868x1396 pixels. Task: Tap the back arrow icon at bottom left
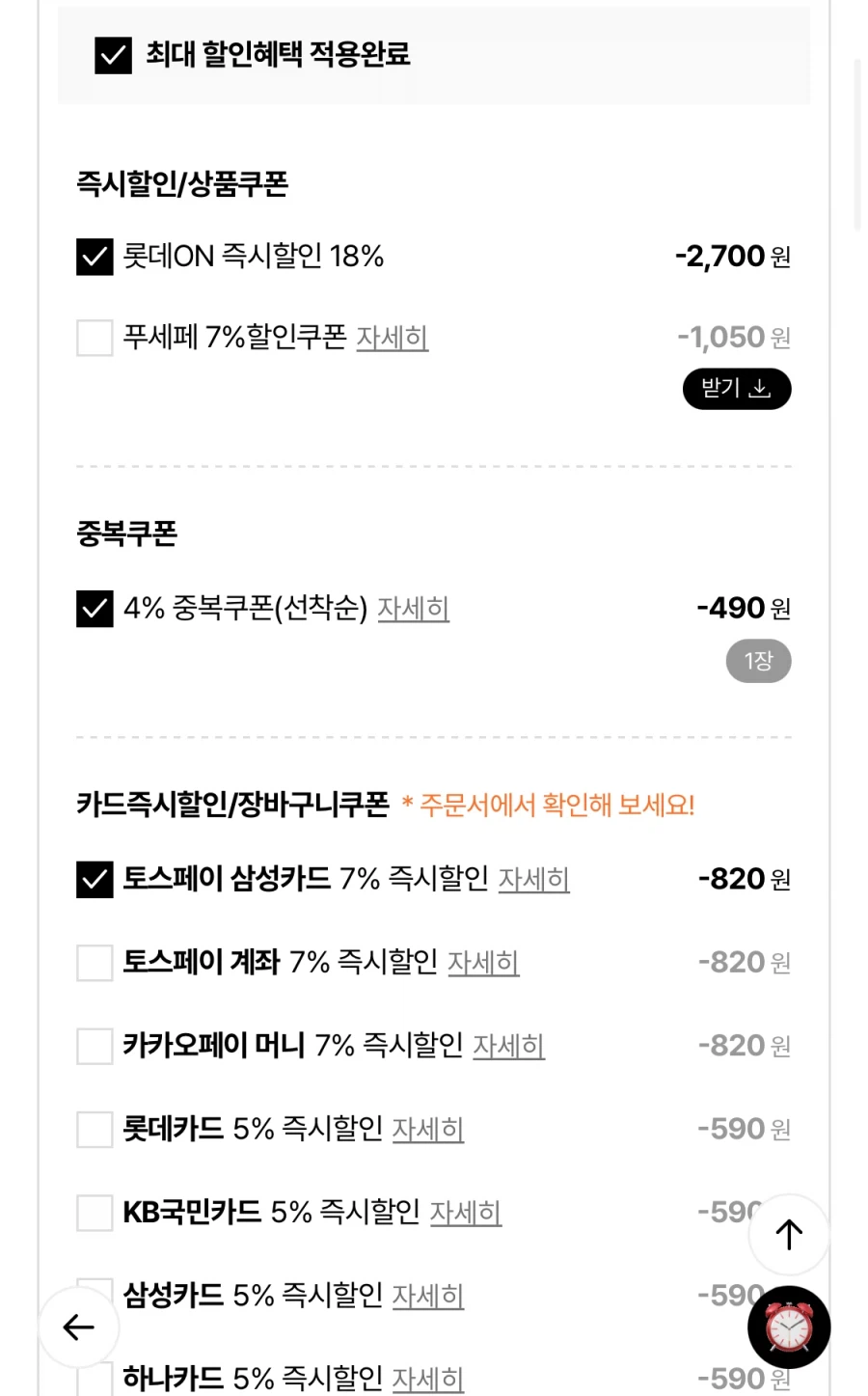79,1328
